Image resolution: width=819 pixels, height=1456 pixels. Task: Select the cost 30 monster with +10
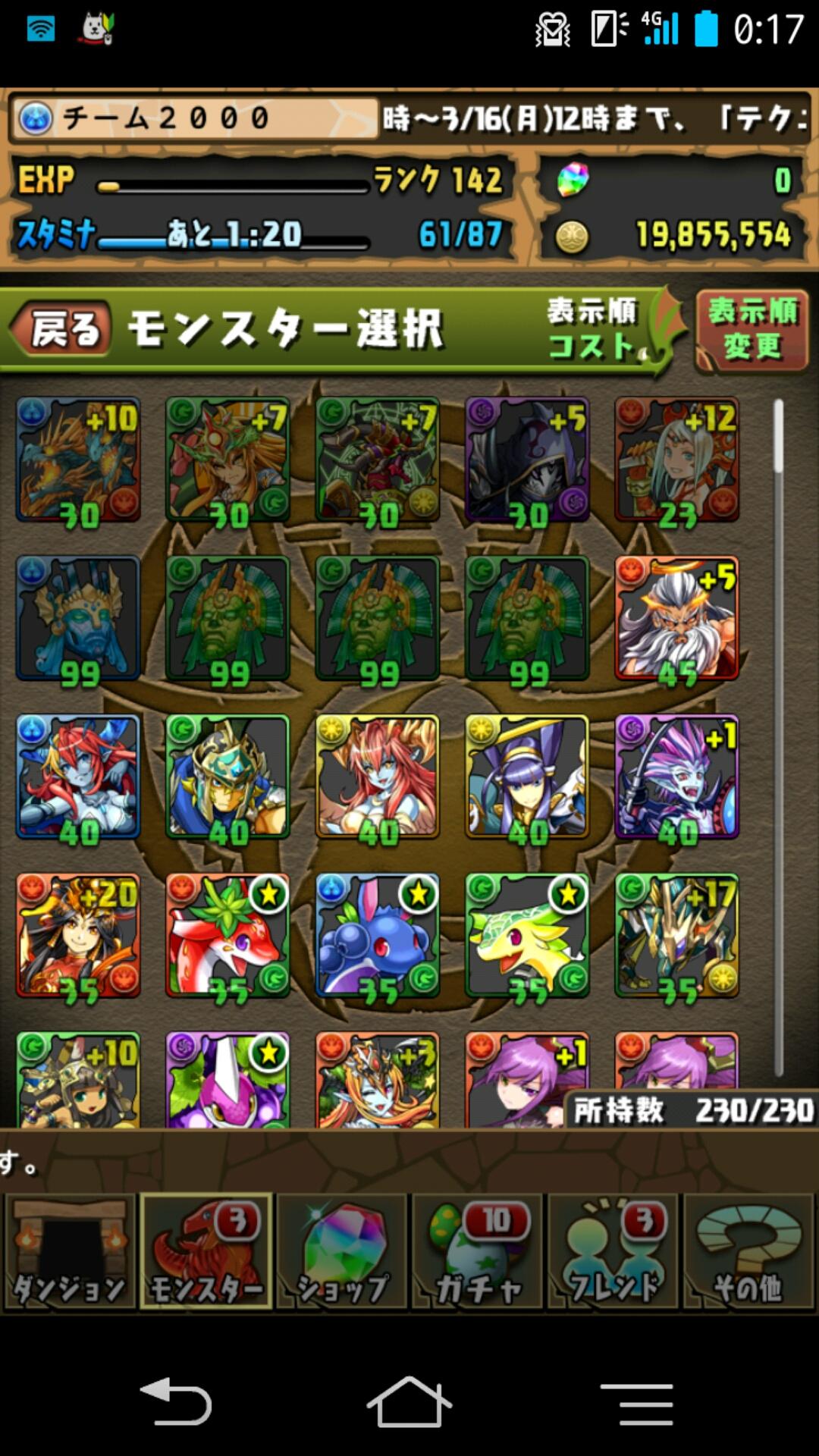pyautogui.click(x=78, y=460)
